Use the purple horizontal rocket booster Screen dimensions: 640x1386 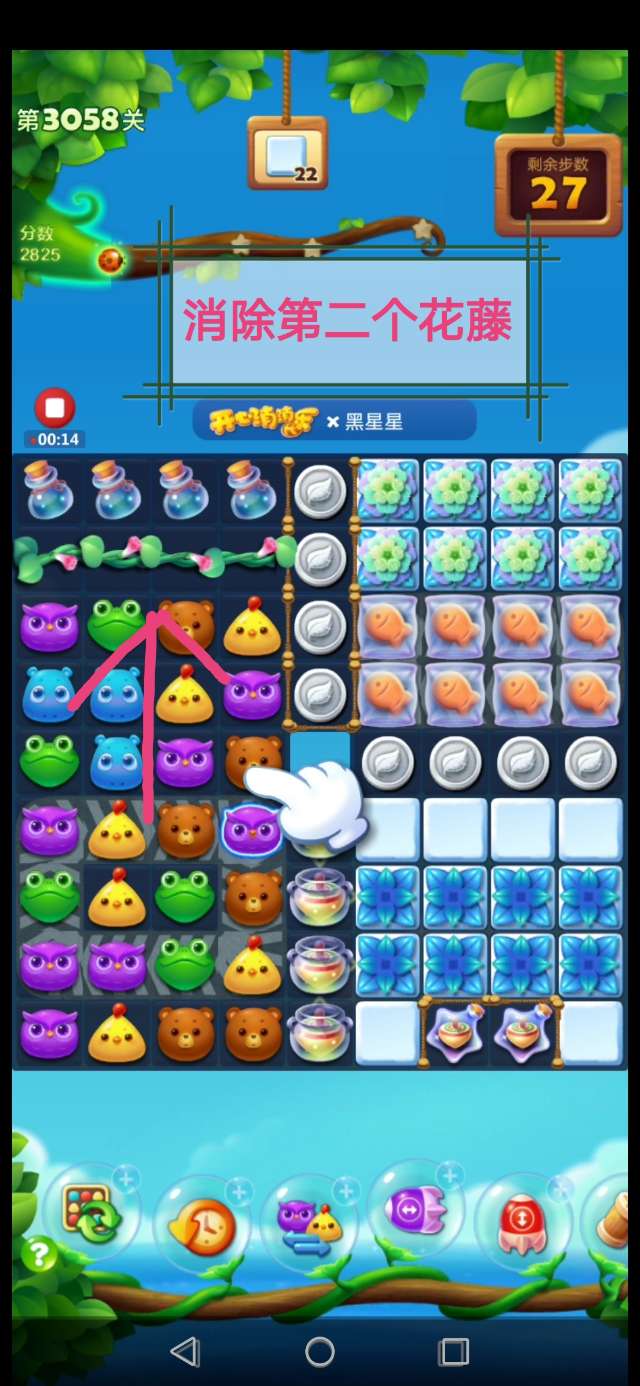[416, 1211]
